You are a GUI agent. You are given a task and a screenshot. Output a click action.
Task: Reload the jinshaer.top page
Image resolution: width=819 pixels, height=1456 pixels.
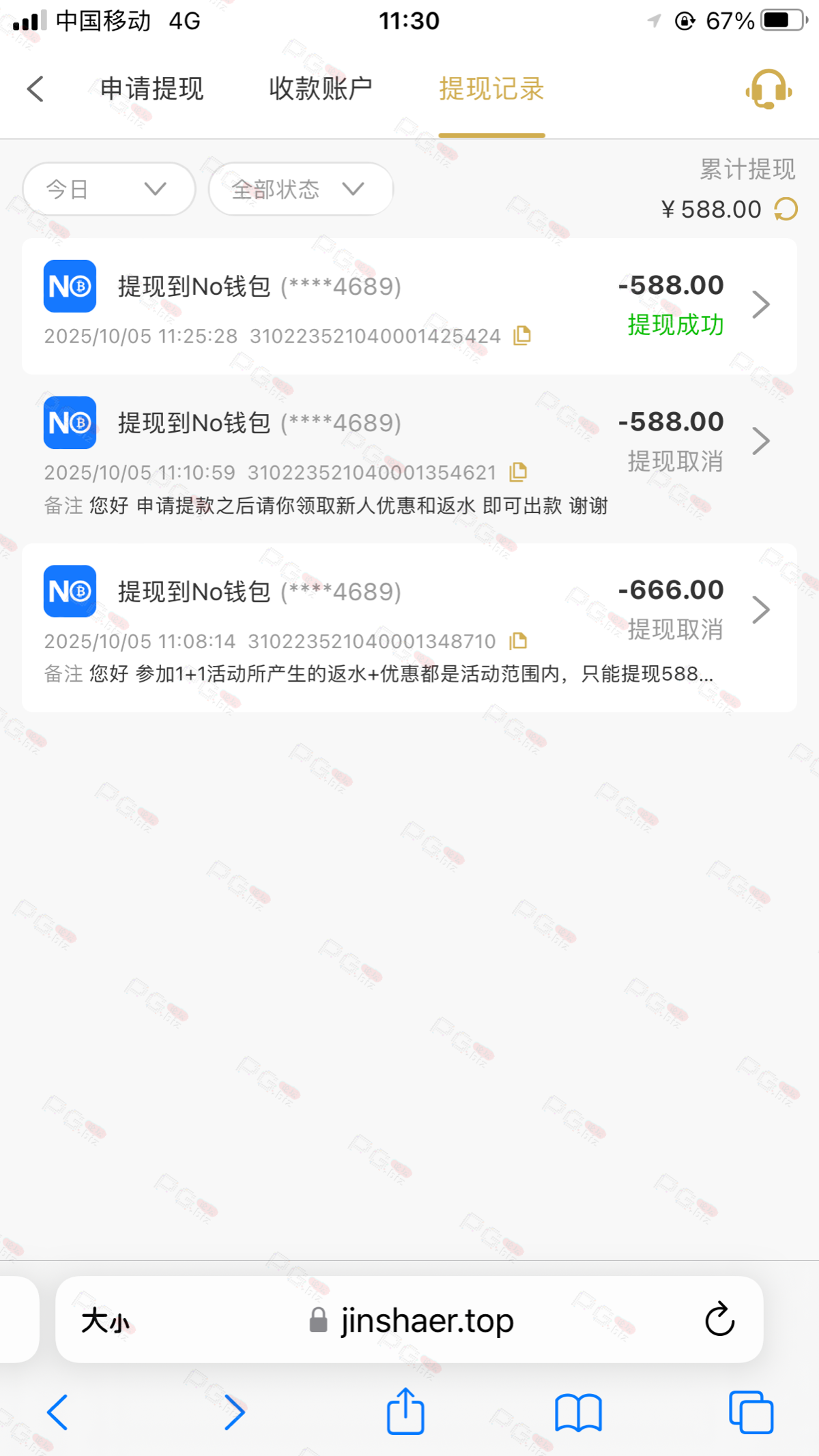click(x=719, y=1320)
